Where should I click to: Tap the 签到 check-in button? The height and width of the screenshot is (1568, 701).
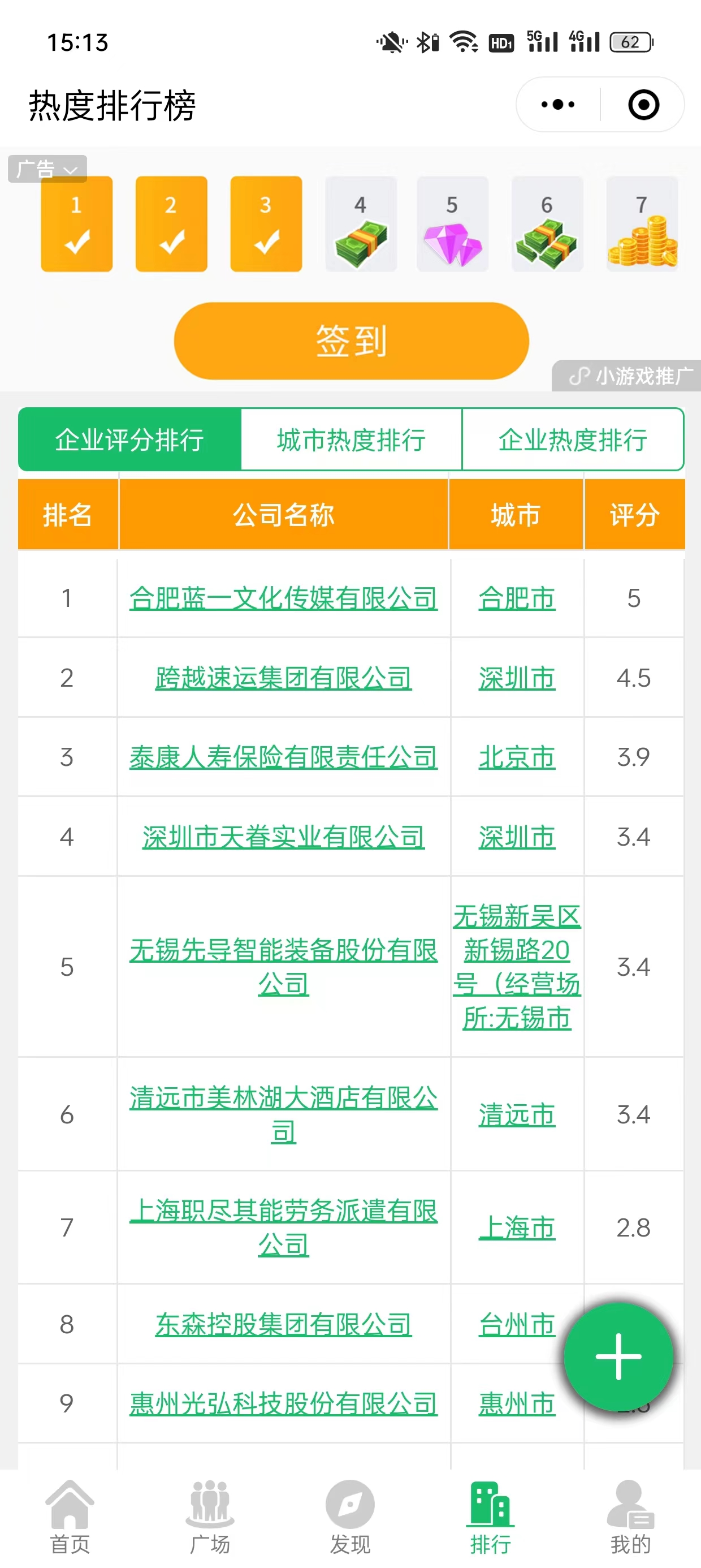[351, 341]
